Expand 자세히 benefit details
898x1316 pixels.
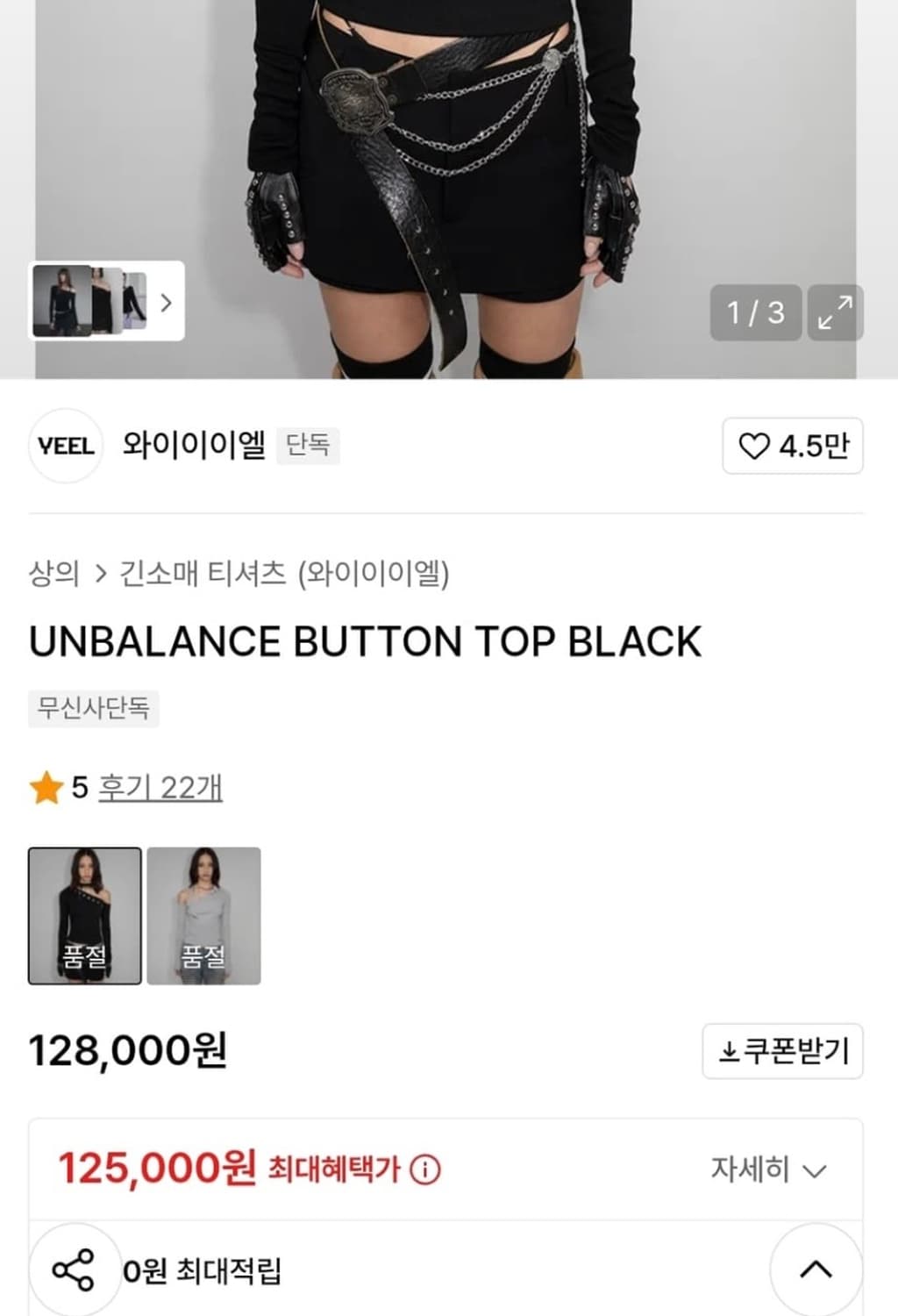point(768,1168)
